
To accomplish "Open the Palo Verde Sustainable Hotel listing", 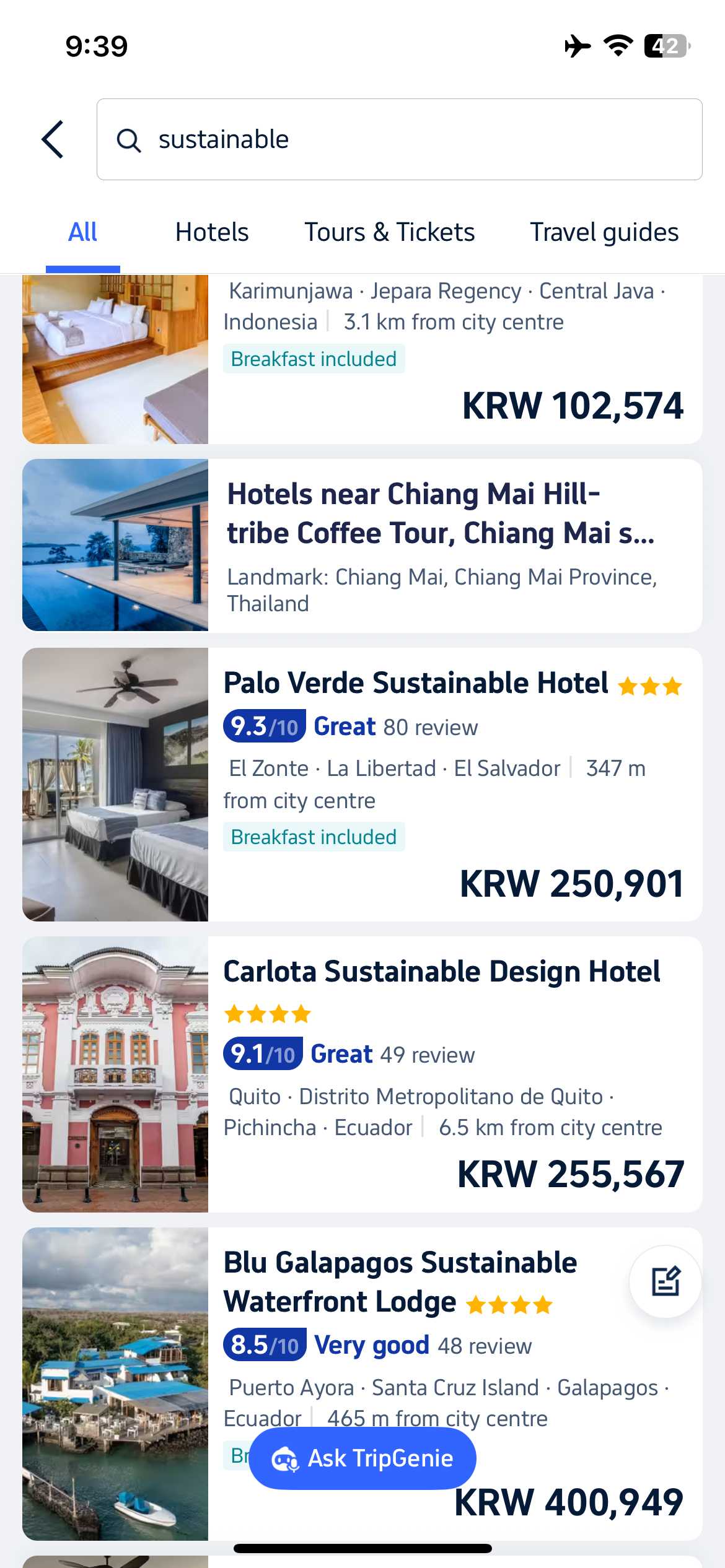I will 416,682.
